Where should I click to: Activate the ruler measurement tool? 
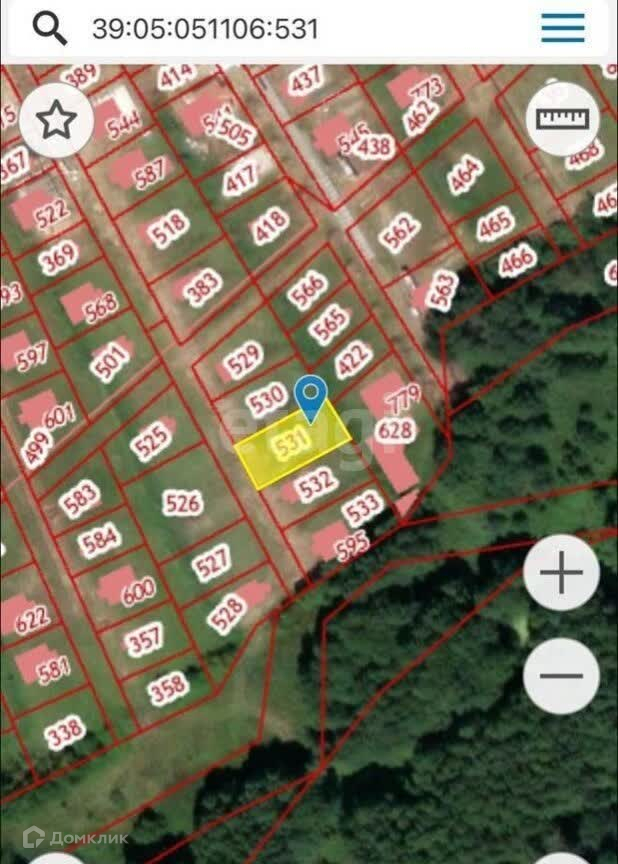pyautogui.click(x=563, y=118)
